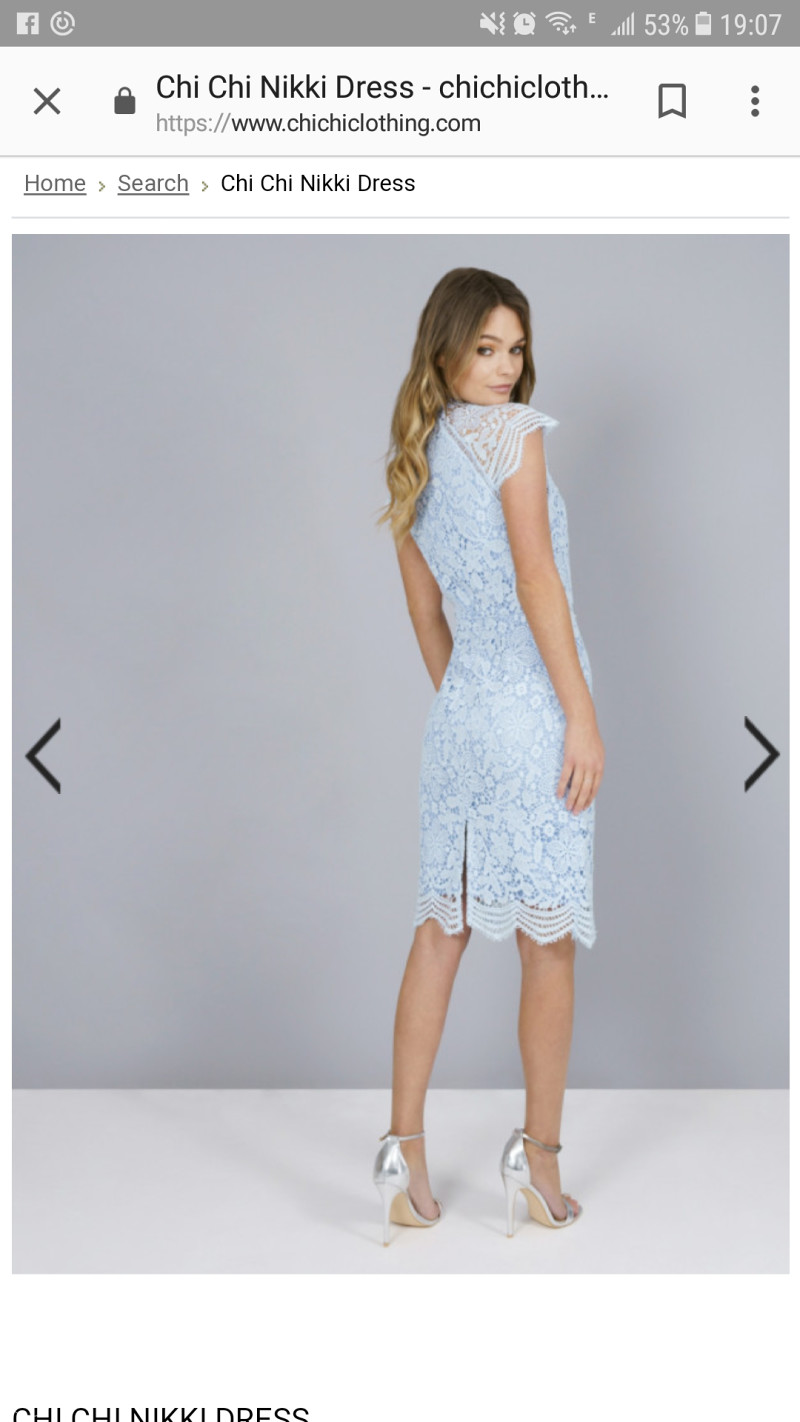
Task: Show next product image
Action: pyautogui.click(x=760, y=755)
